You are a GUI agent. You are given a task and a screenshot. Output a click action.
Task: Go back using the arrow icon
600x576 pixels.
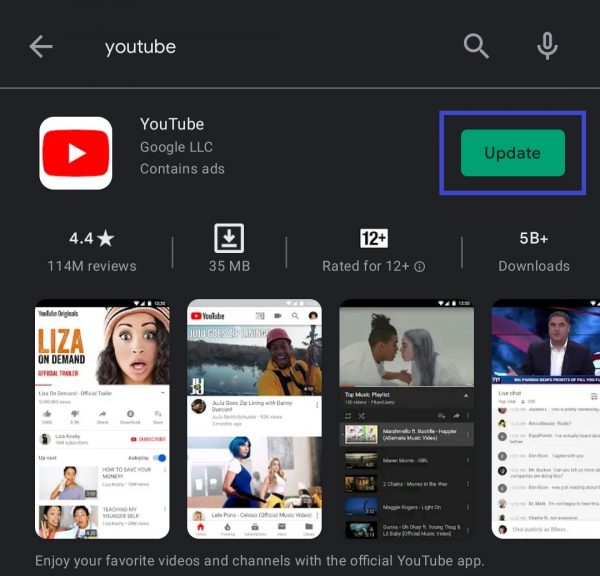41,46
